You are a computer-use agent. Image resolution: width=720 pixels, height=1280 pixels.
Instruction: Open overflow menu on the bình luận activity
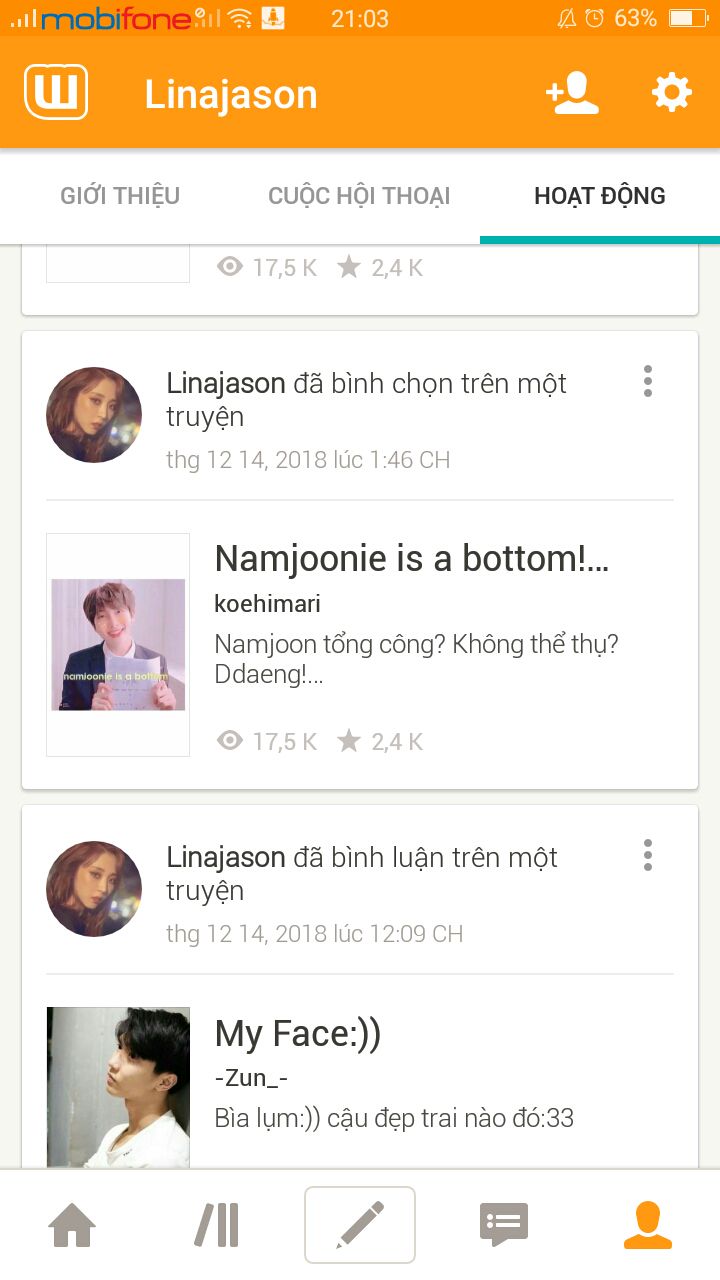pos(648,855)
